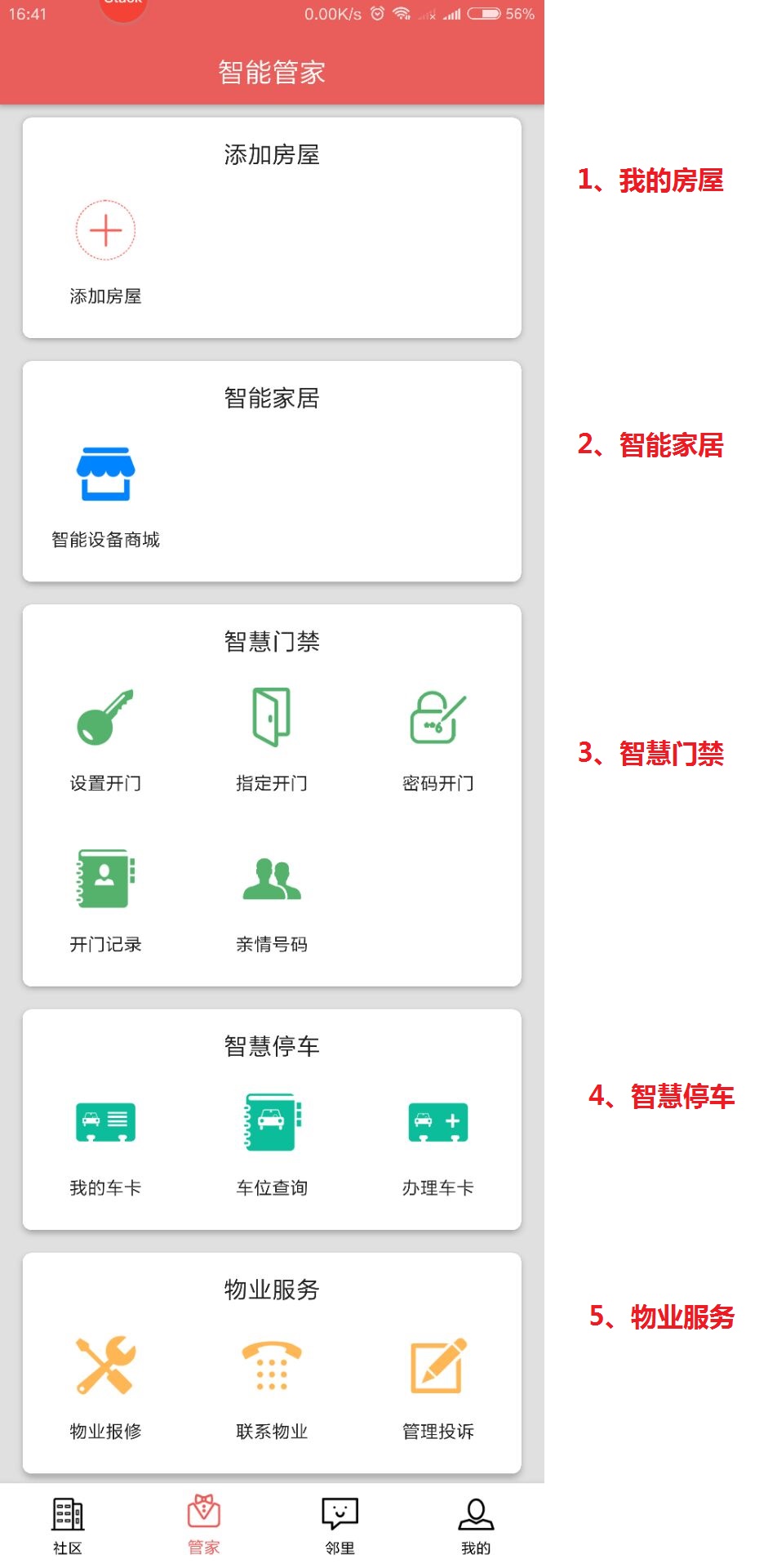The image size is (777, 1568).
Task: Open 密码开门 password unlock
Action: 437,718
